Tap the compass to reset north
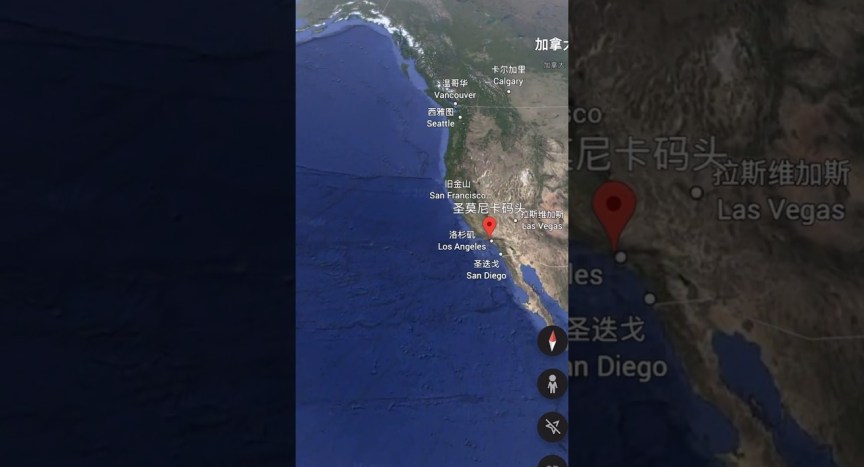The width and height of the screenshot is (864, 467). (x=552, y=341)
